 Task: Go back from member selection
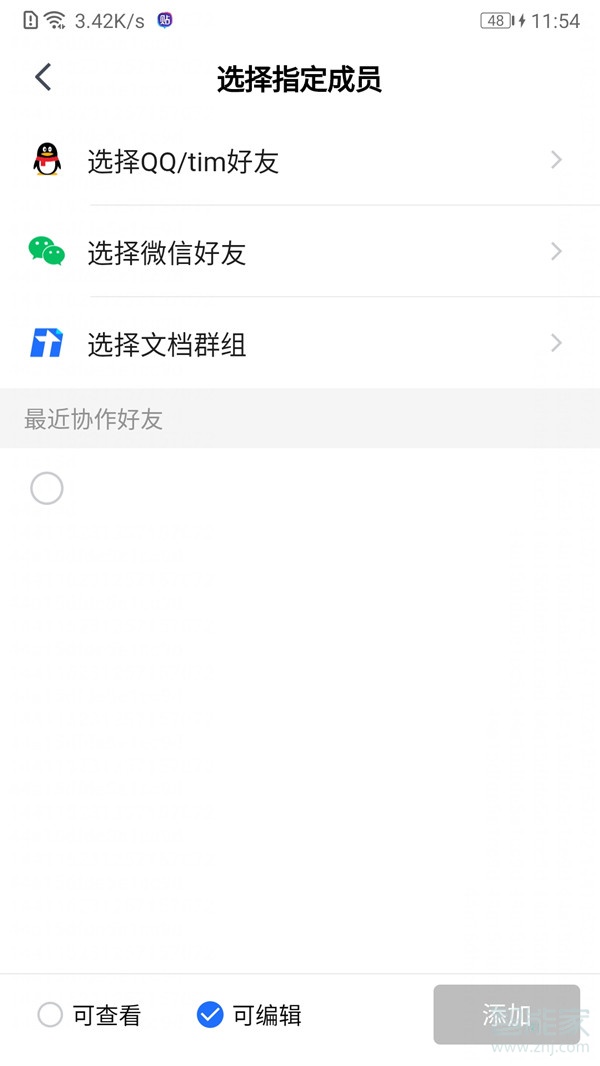pyautogui.click(x=43, y=78)
